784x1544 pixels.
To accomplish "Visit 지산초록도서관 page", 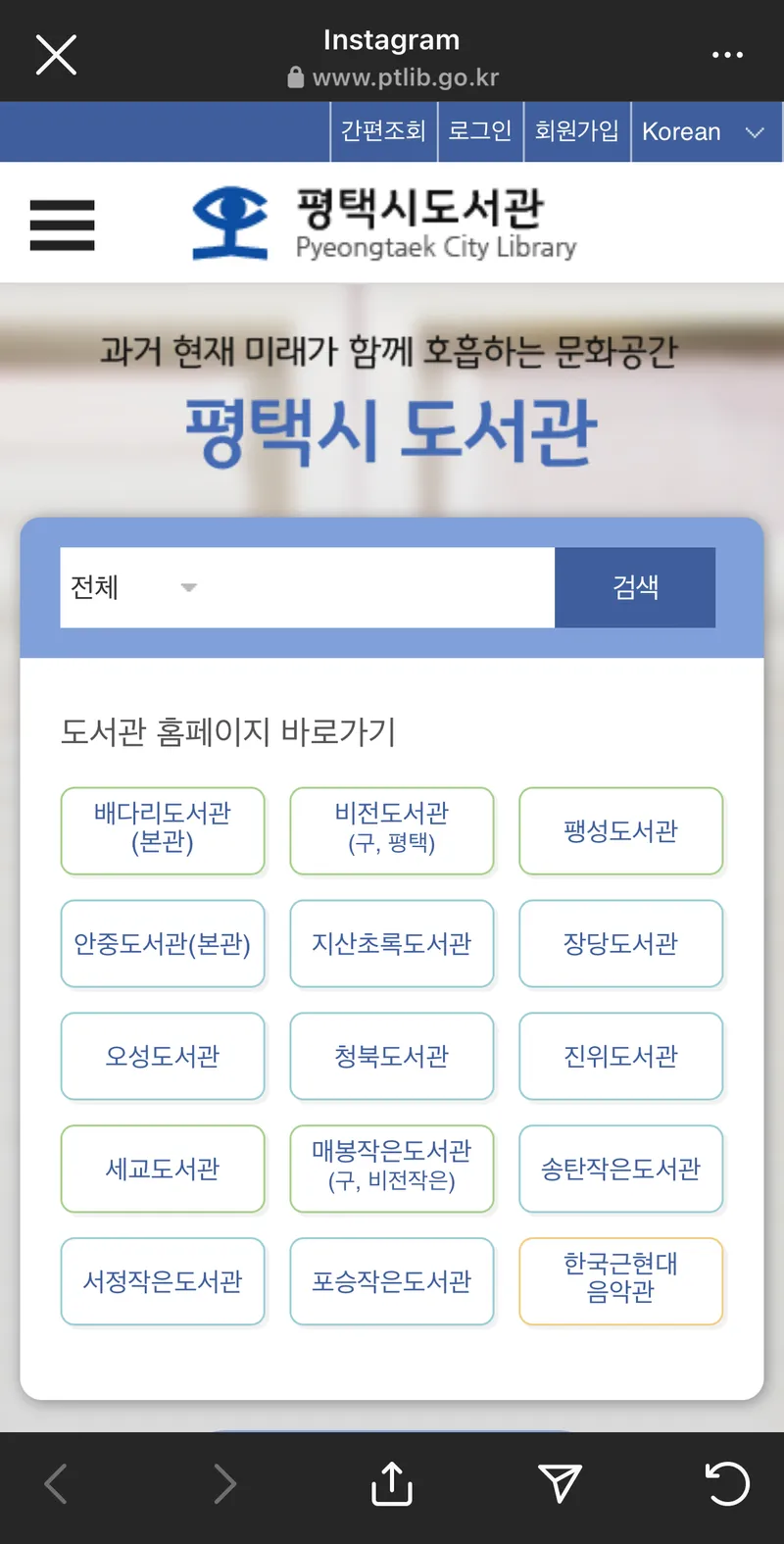I will pyautogui.click(x=392, y=943).
